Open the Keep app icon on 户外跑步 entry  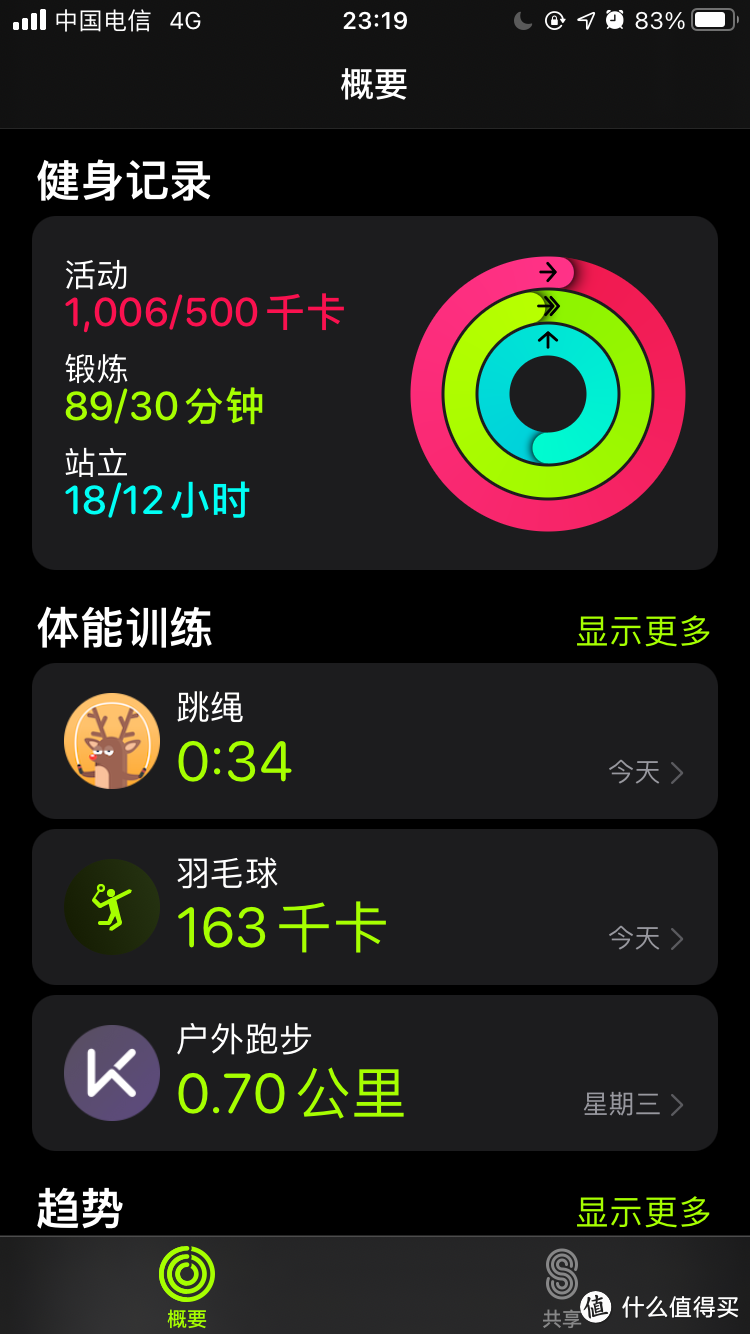(111, 1072)
